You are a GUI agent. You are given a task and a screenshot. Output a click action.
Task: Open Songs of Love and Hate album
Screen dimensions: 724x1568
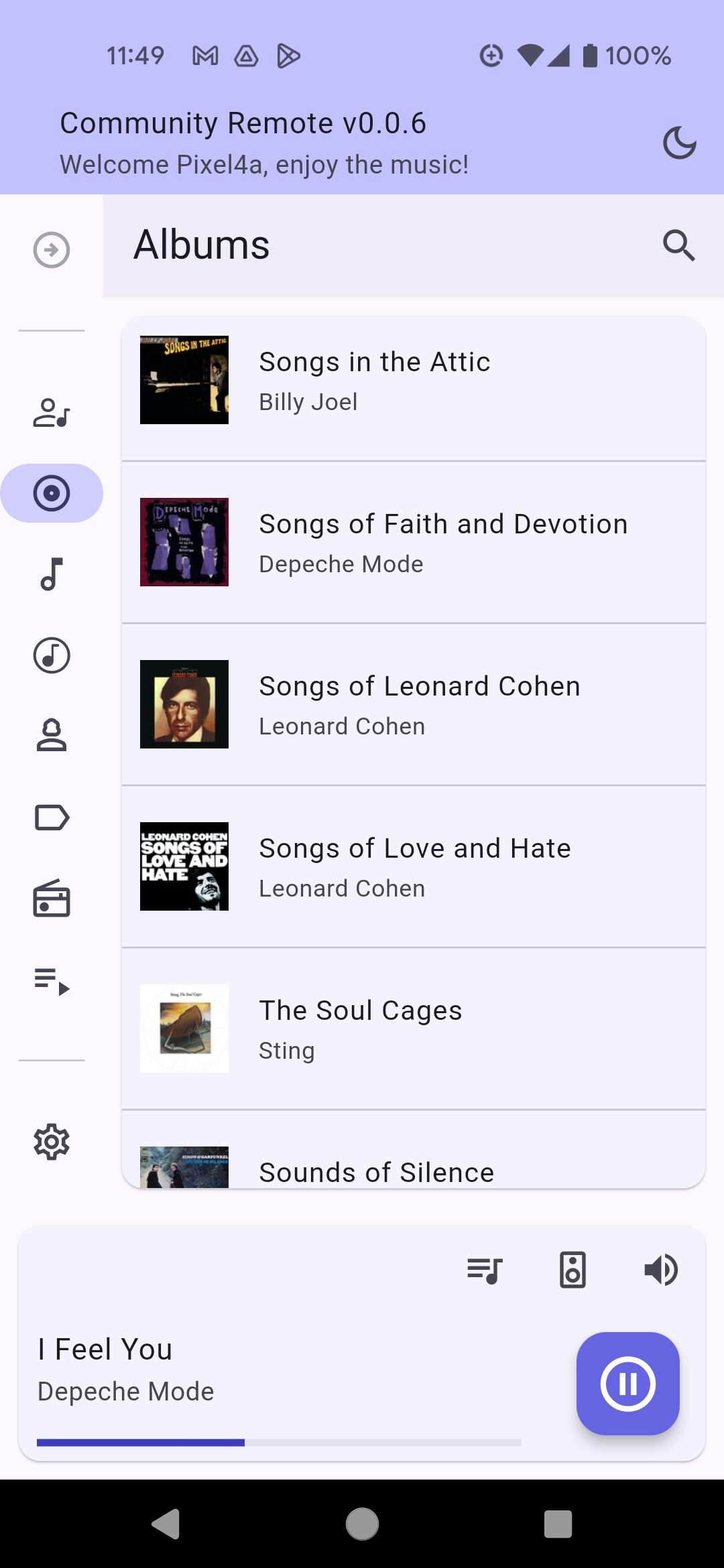click(414, 866)
